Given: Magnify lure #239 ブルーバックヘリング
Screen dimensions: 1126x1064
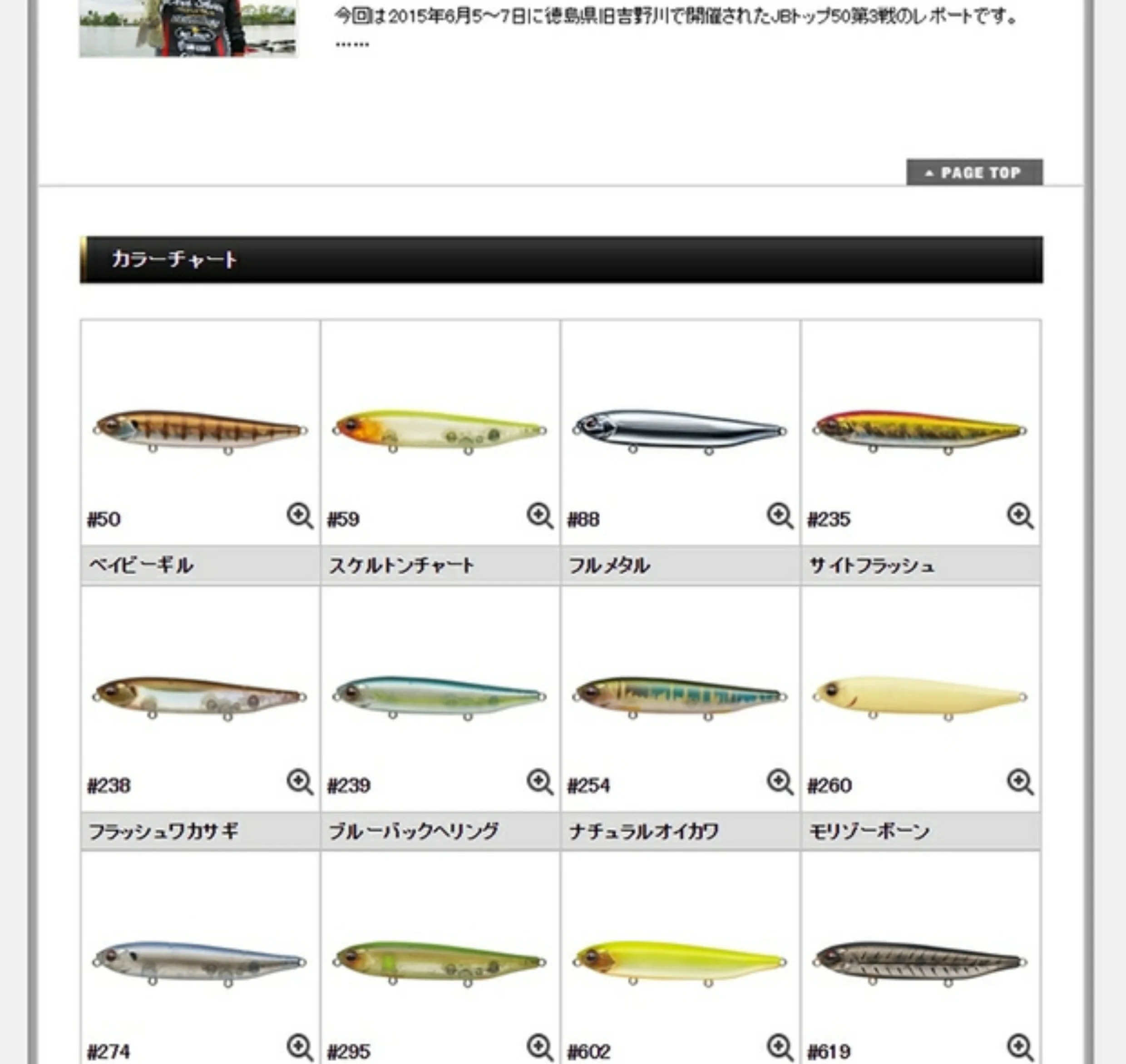Looking at the screenshot, I should tap(539, 782).
